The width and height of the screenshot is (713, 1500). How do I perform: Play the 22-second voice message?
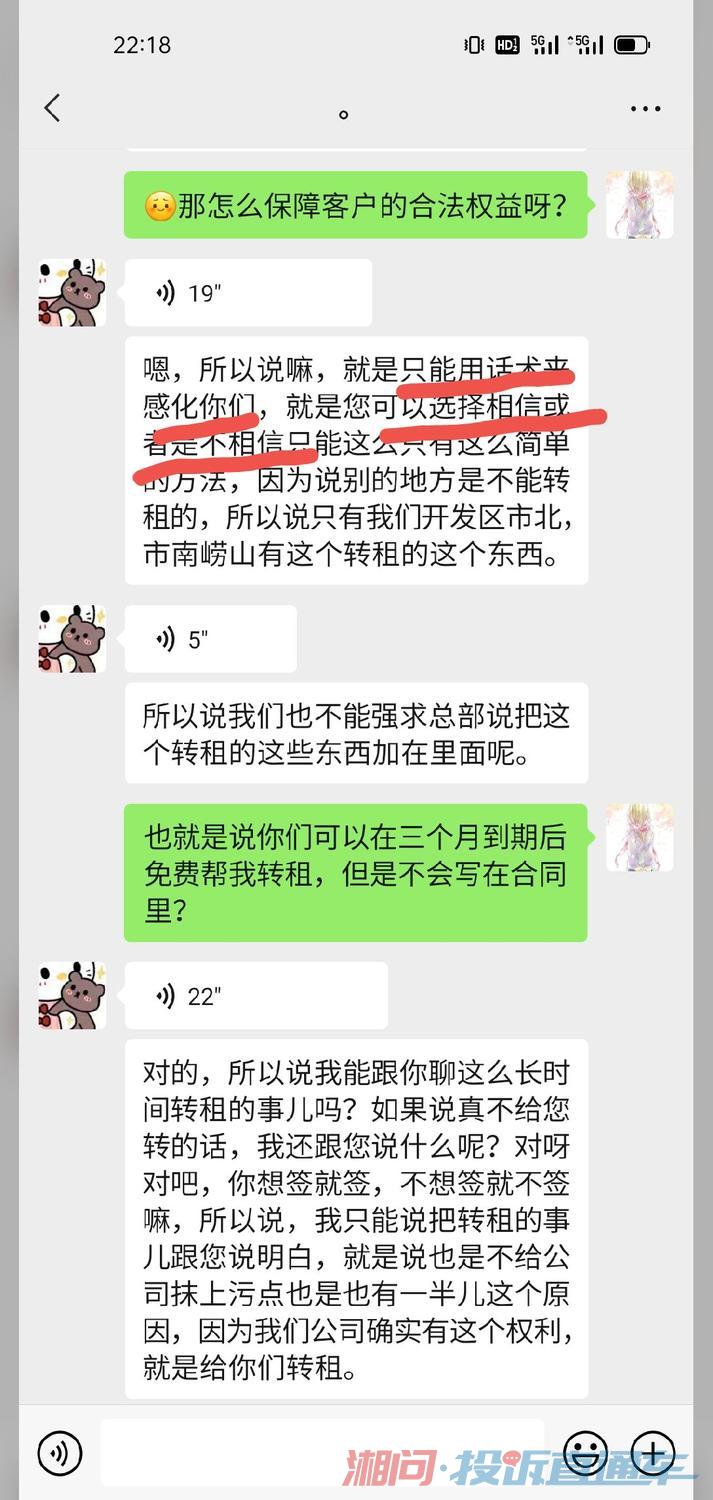click(x=255, y=996)
